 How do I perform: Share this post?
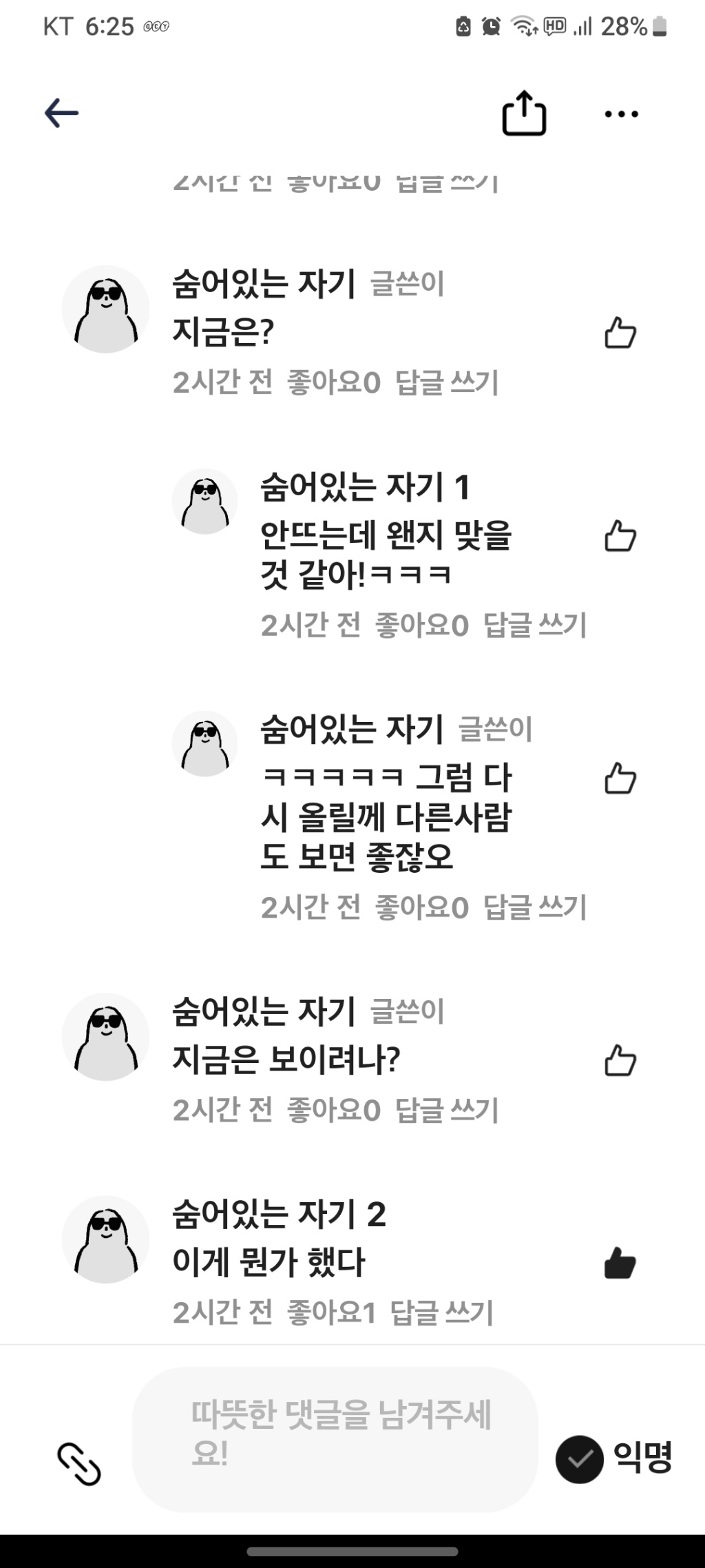tap(524, 114)
